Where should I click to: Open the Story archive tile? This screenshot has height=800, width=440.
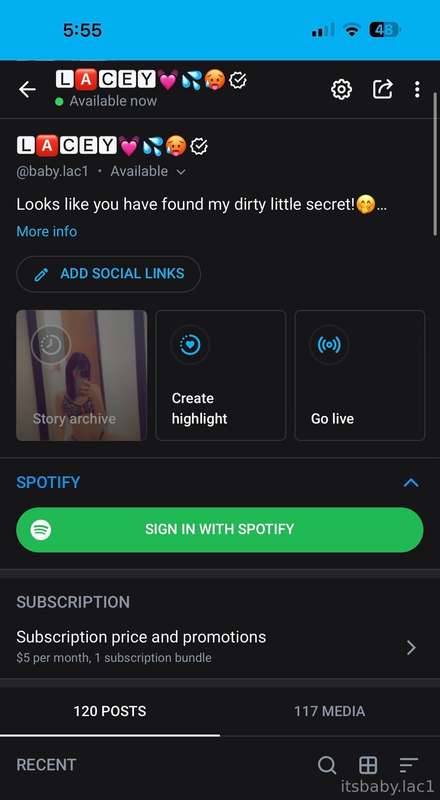point(82,375)
